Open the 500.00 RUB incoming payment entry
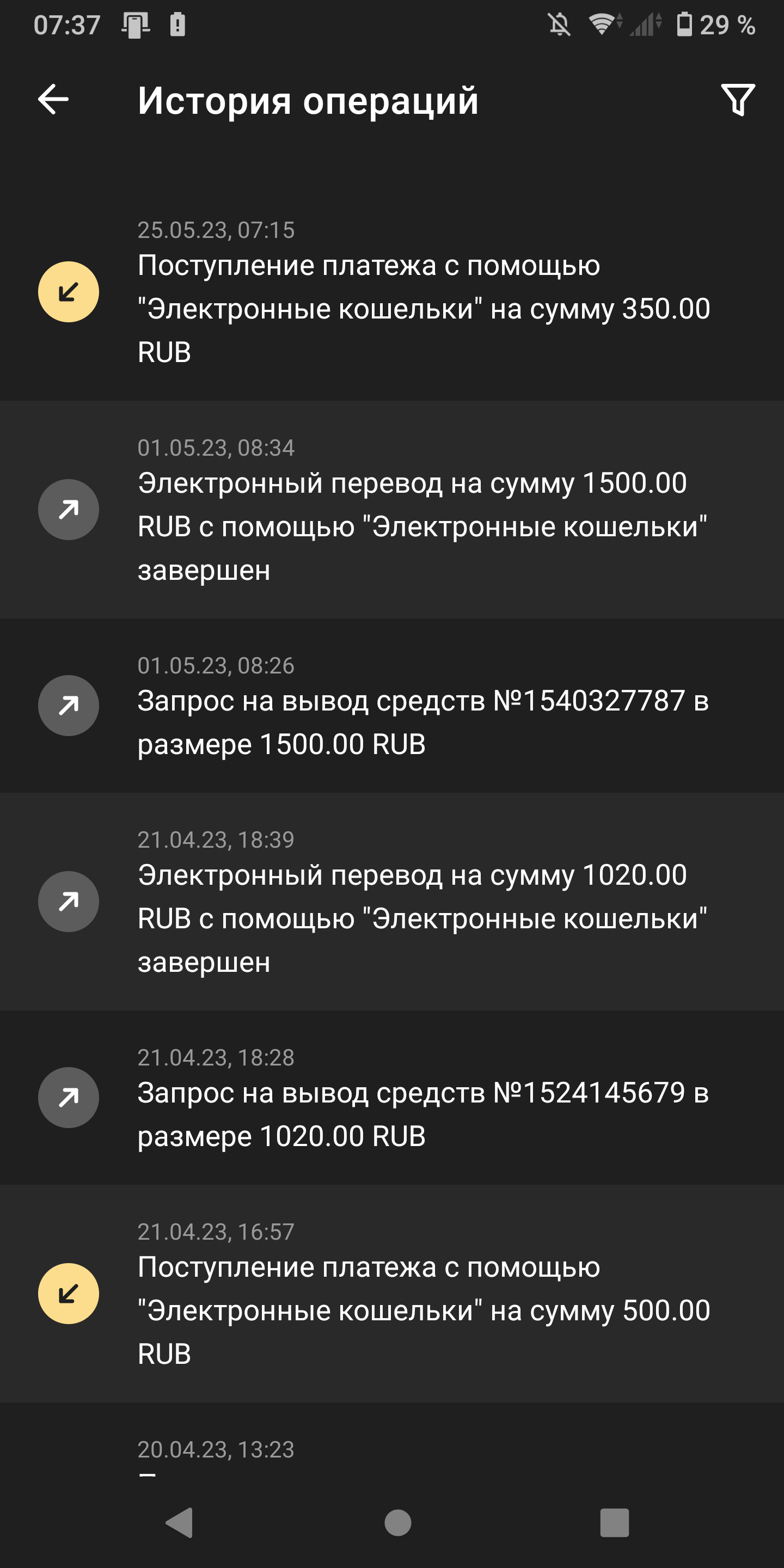The height and width of the screenshot is (1568, 784). (392, 1294)
